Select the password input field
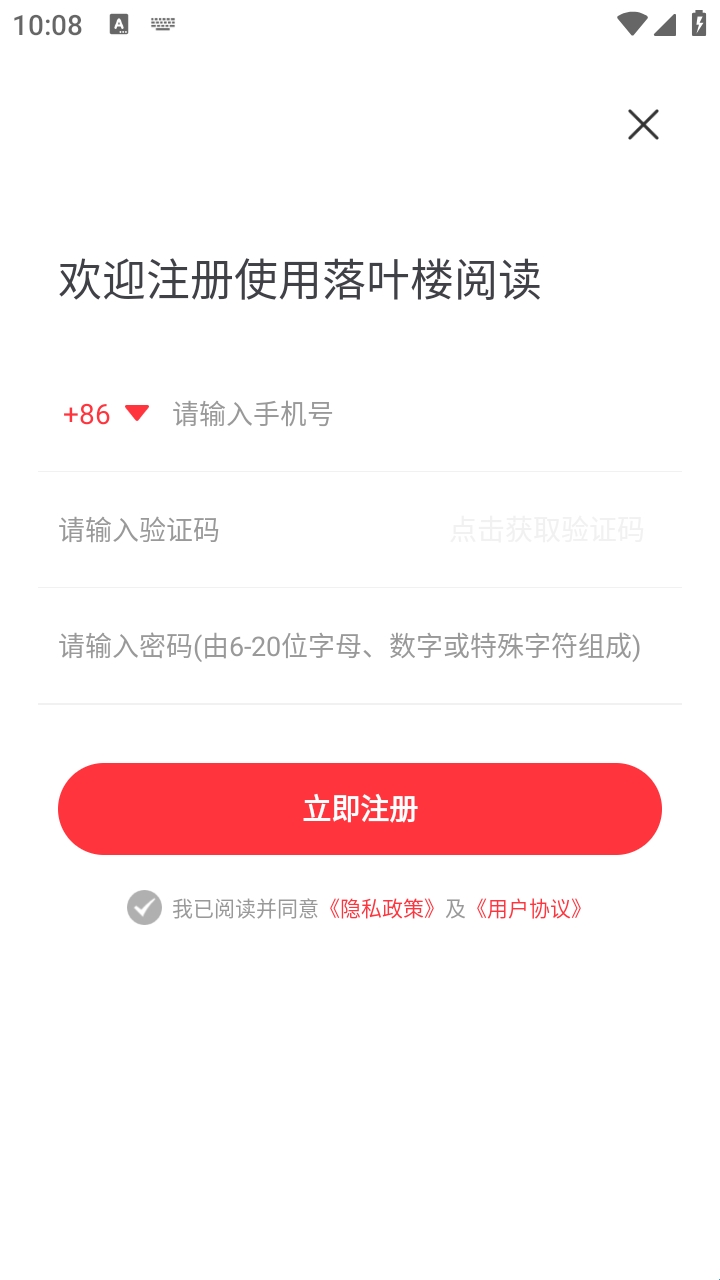 coord(350,646)
